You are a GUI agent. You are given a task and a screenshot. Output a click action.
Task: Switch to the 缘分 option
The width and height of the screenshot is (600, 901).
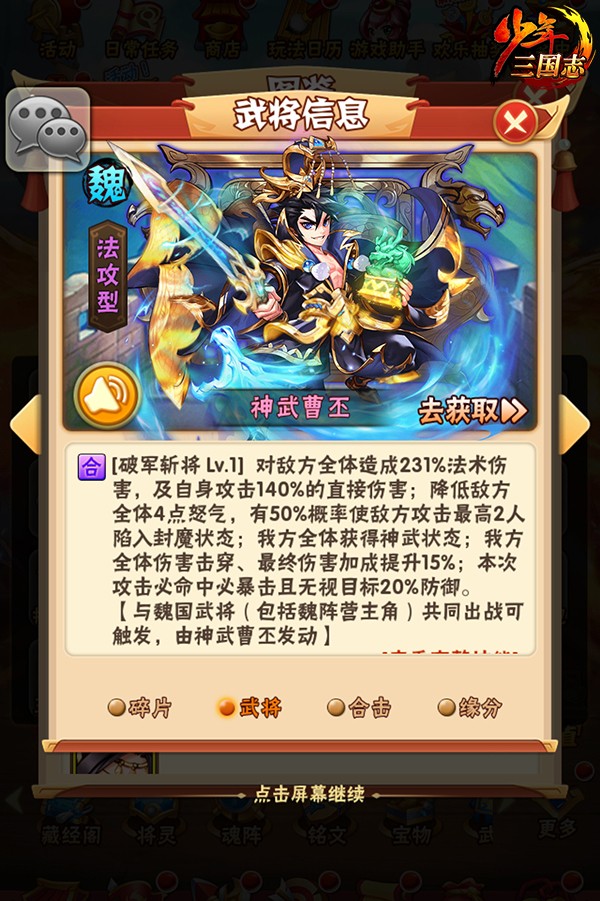click(x=470, y=708)
